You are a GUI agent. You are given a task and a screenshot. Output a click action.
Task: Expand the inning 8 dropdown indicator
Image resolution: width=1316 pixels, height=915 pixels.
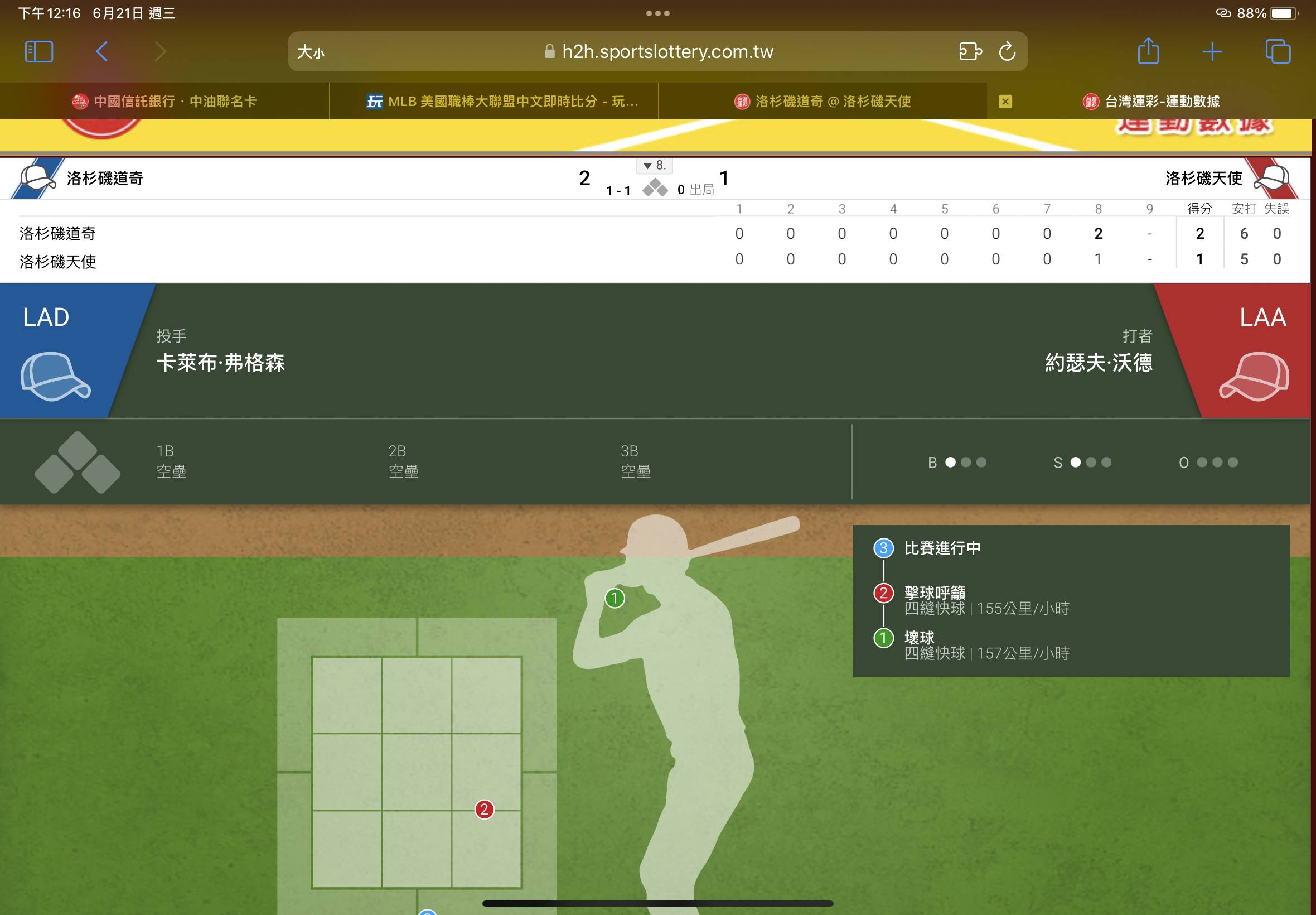pyautogui.click(x=654, y=166)
